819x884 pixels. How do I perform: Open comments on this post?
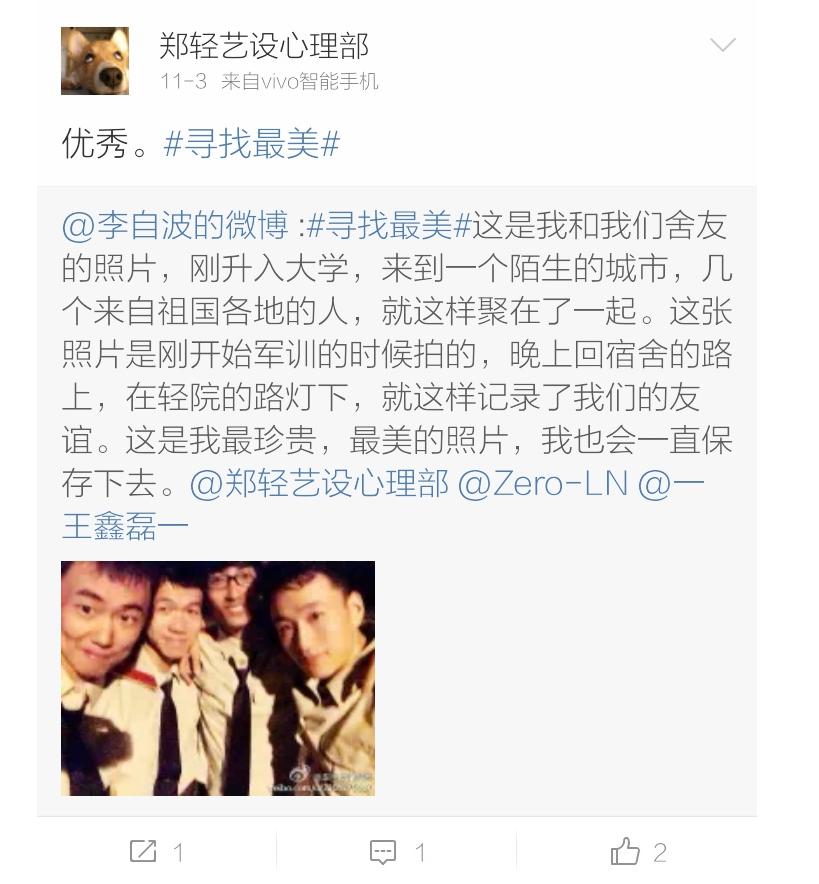click(397, 852)
